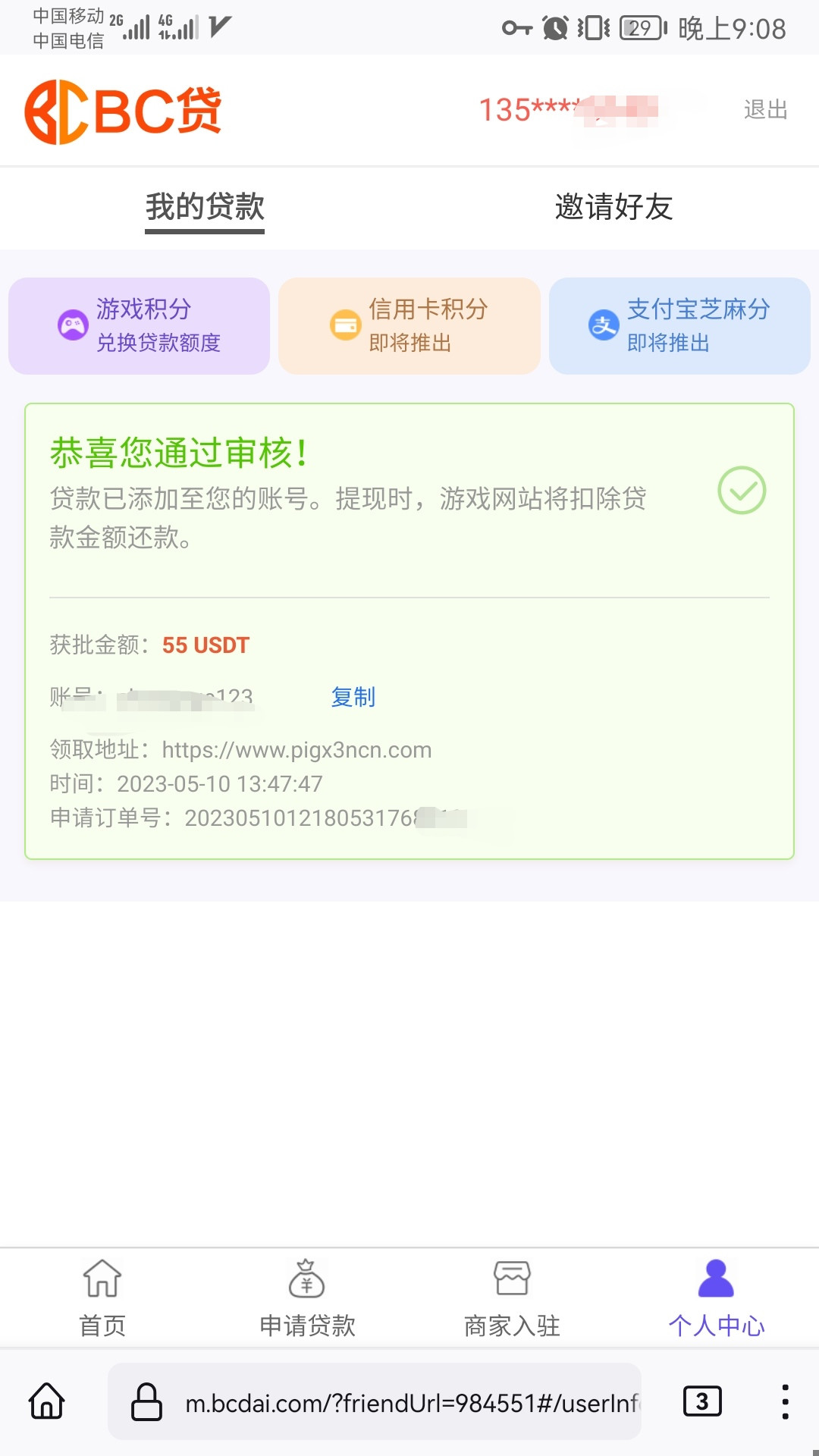
Task: Open the 信用卡积分 card
Action: 409,326
